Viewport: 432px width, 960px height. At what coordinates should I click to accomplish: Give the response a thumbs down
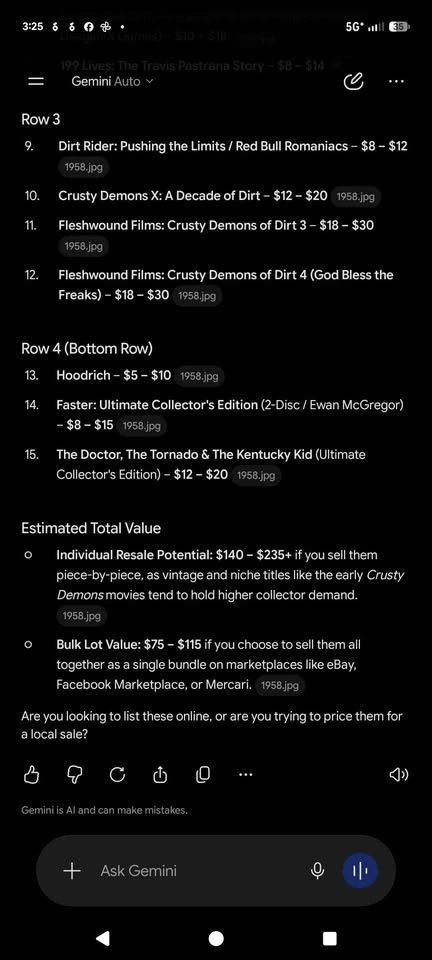pyautogui.click(x=73, y=775)
